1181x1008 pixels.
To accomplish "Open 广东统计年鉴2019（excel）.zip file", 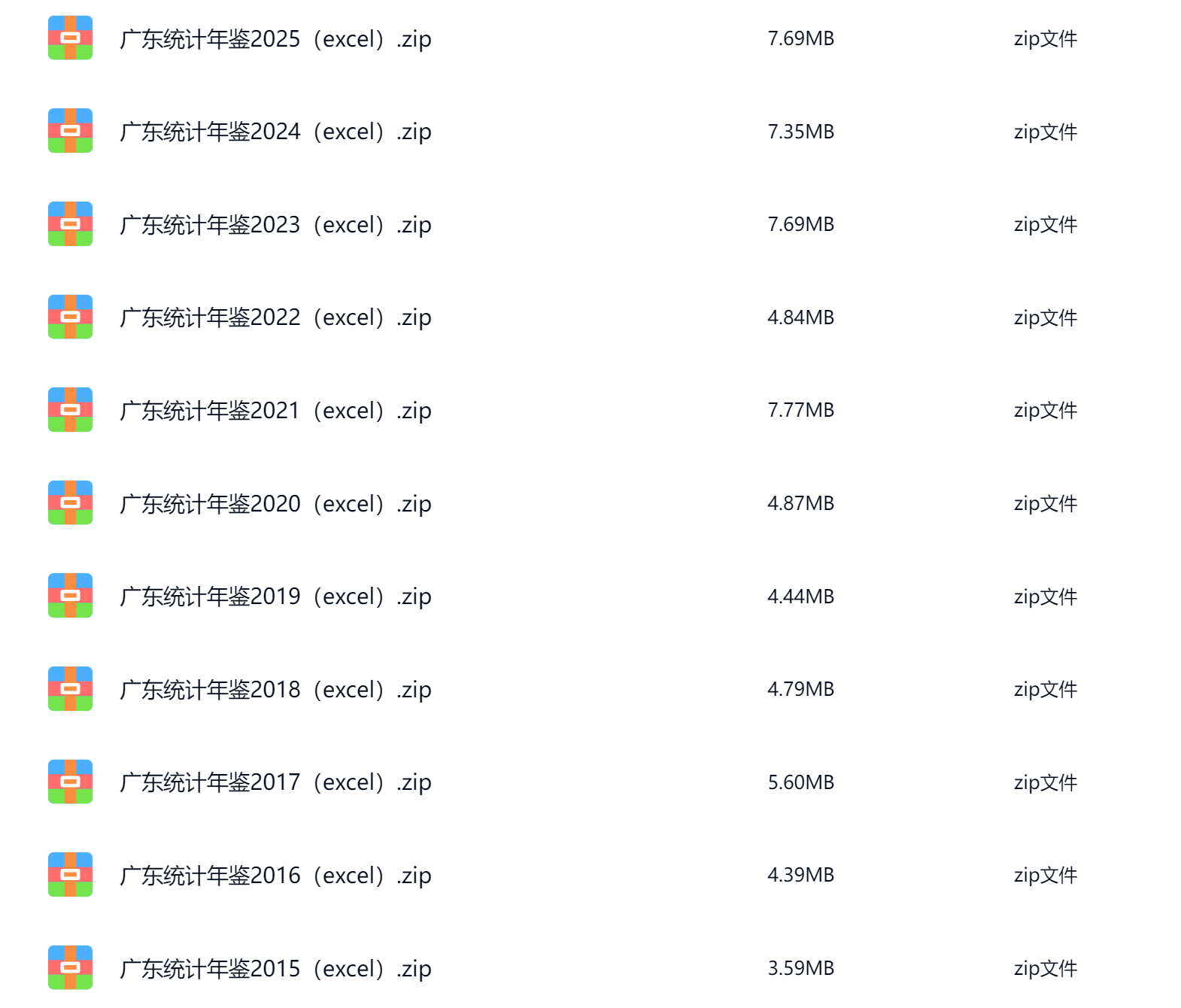I will 275,597.
